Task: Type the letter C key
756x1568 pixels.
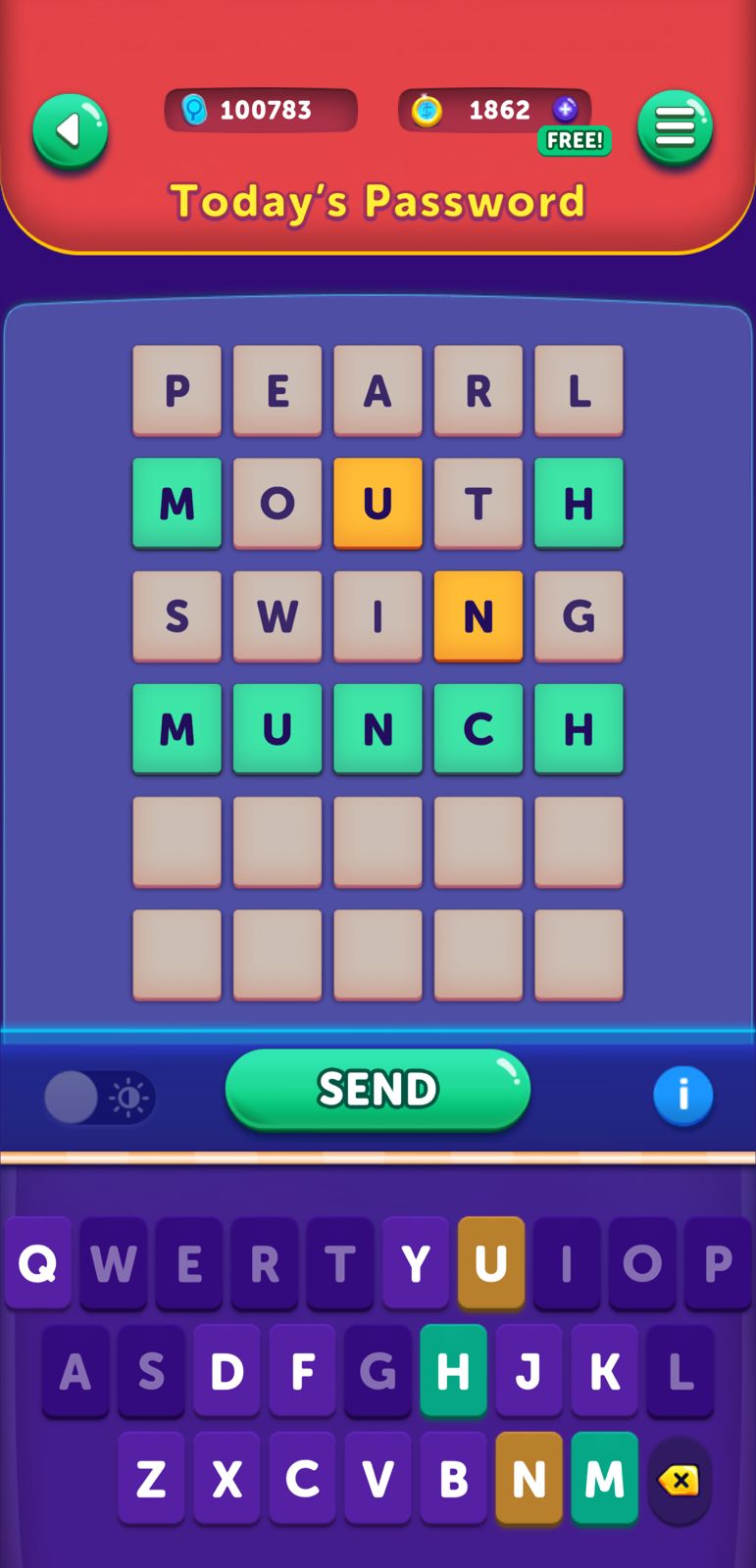Action: click(x=302, y=1479)
